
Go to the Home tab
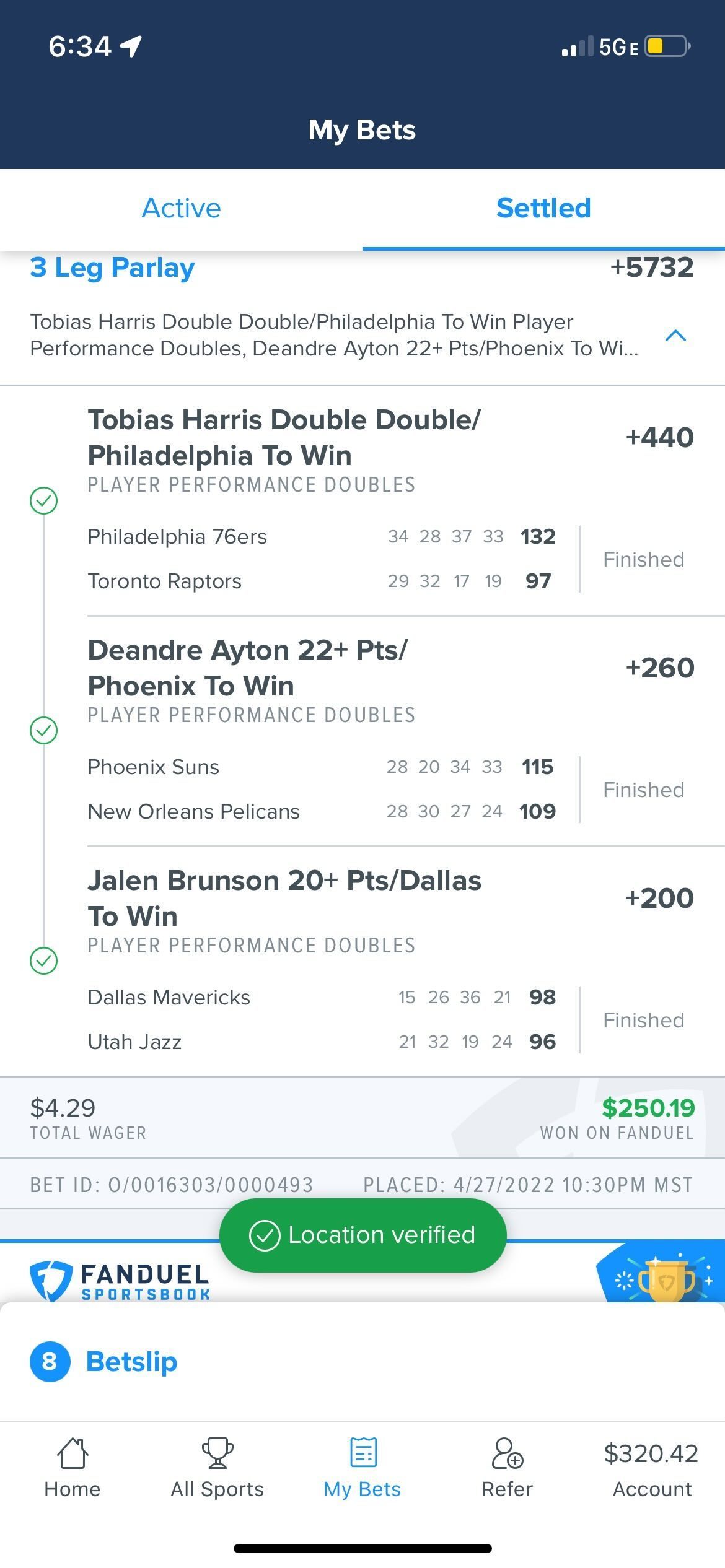tap(72, 1468)
